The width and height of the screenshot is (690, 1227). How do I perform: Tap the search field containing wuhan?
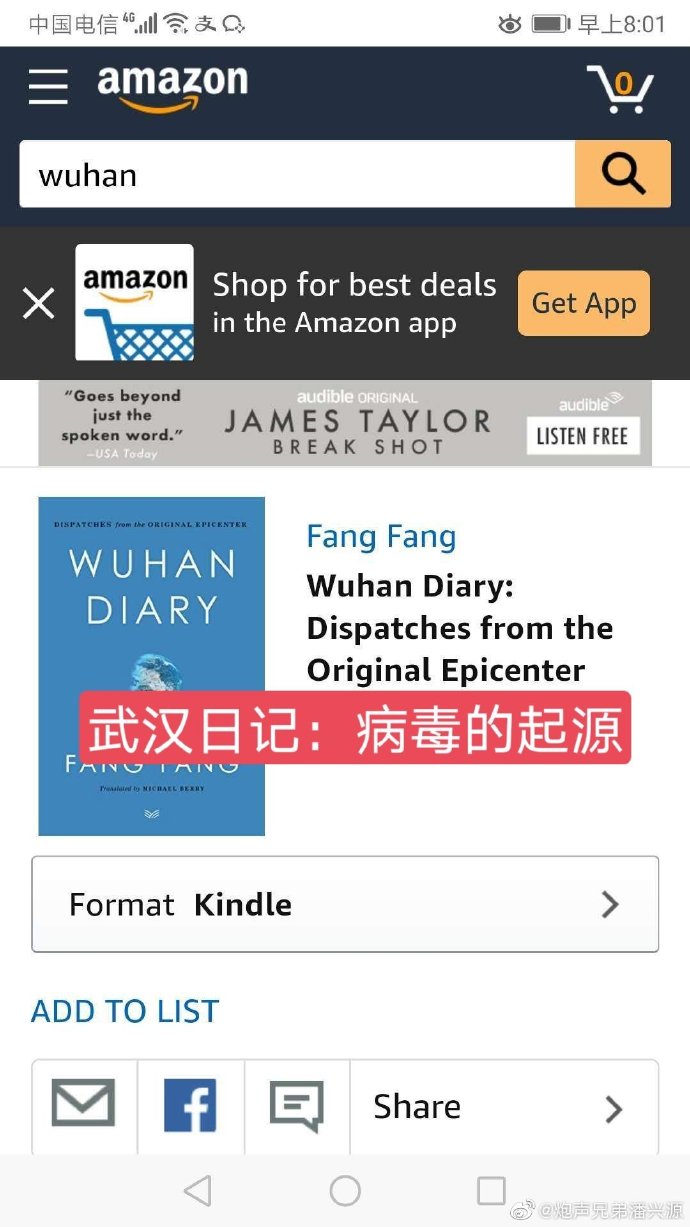[x=297, y=175]
